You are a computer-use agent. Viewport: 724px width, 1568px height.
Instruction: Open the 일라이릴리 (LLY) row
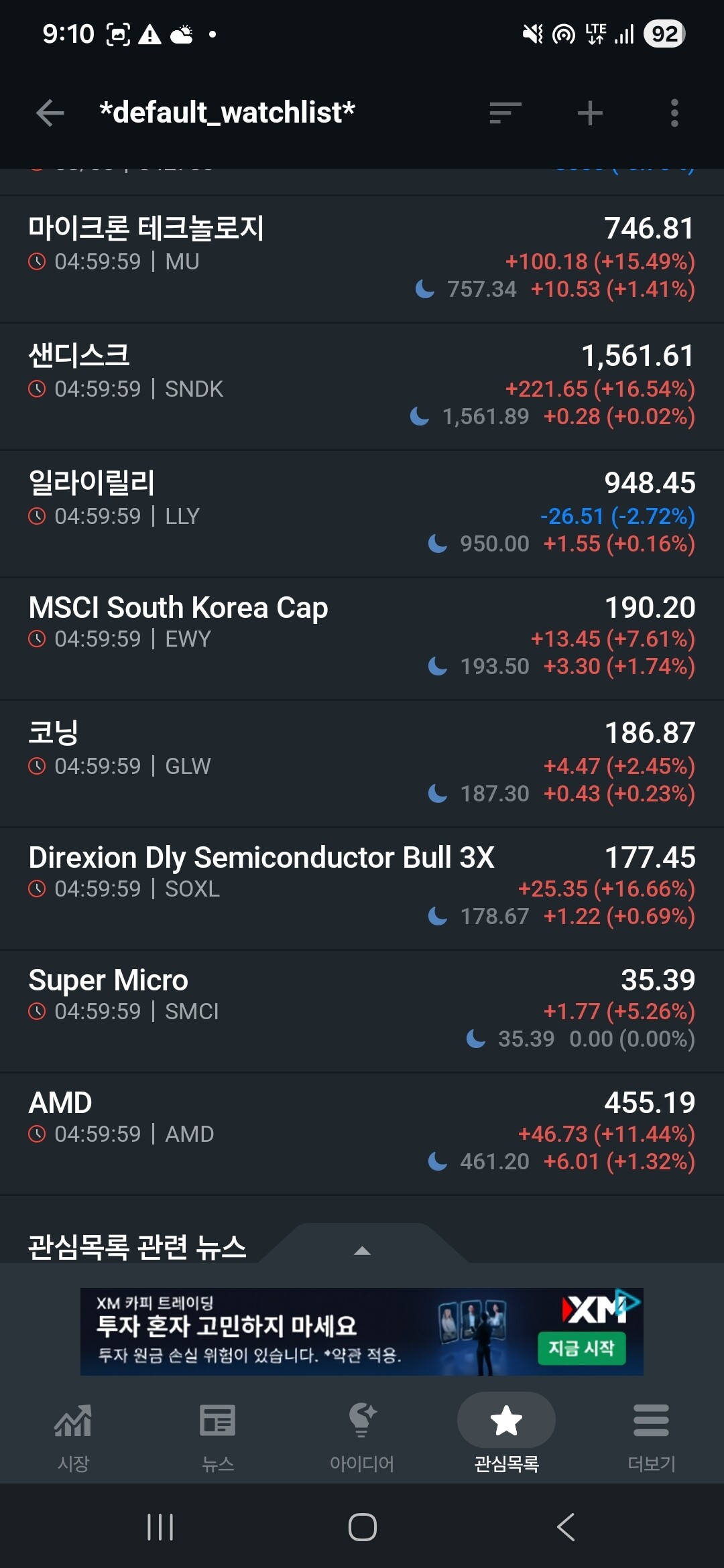362,514
